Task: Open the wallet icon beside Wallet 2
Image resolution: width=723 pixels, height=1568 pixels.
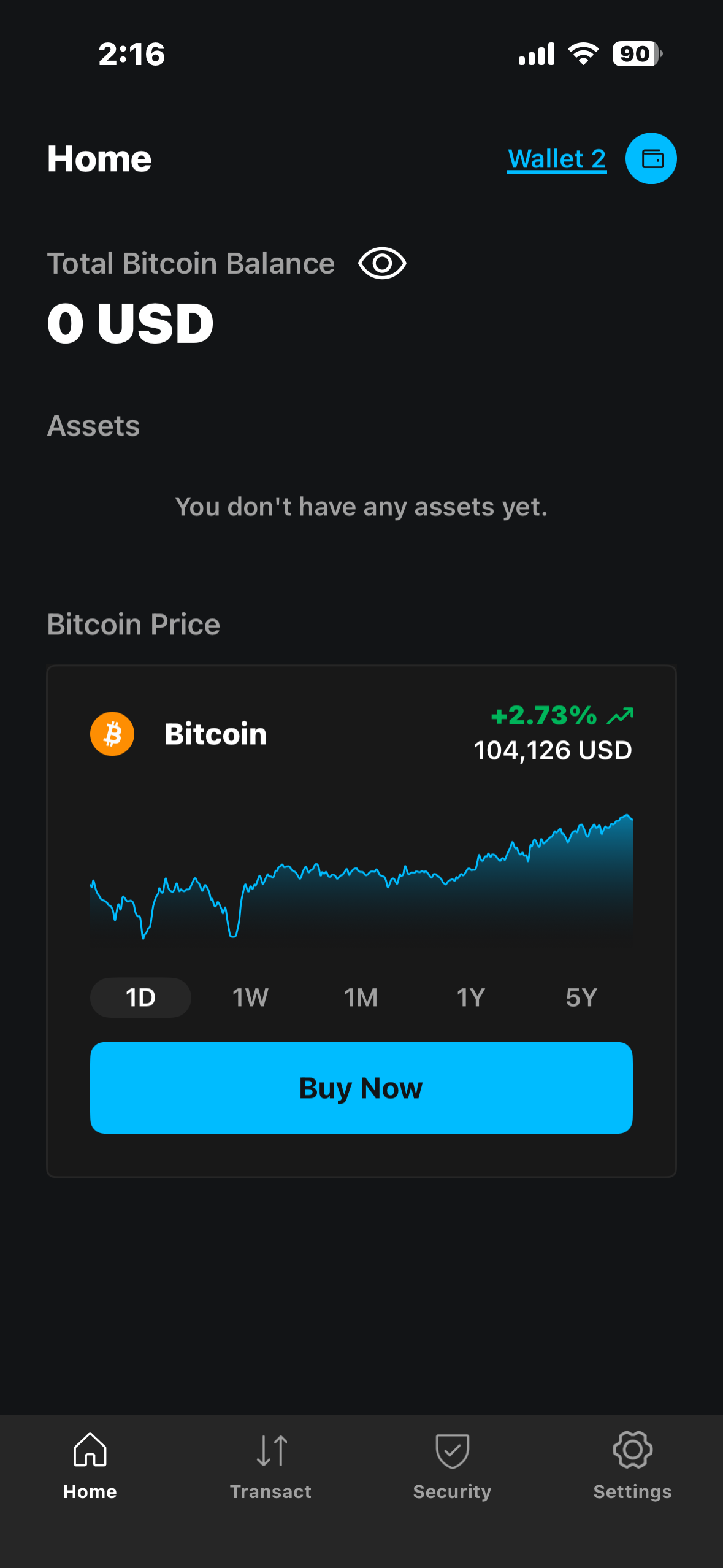Action: [651, 158]
